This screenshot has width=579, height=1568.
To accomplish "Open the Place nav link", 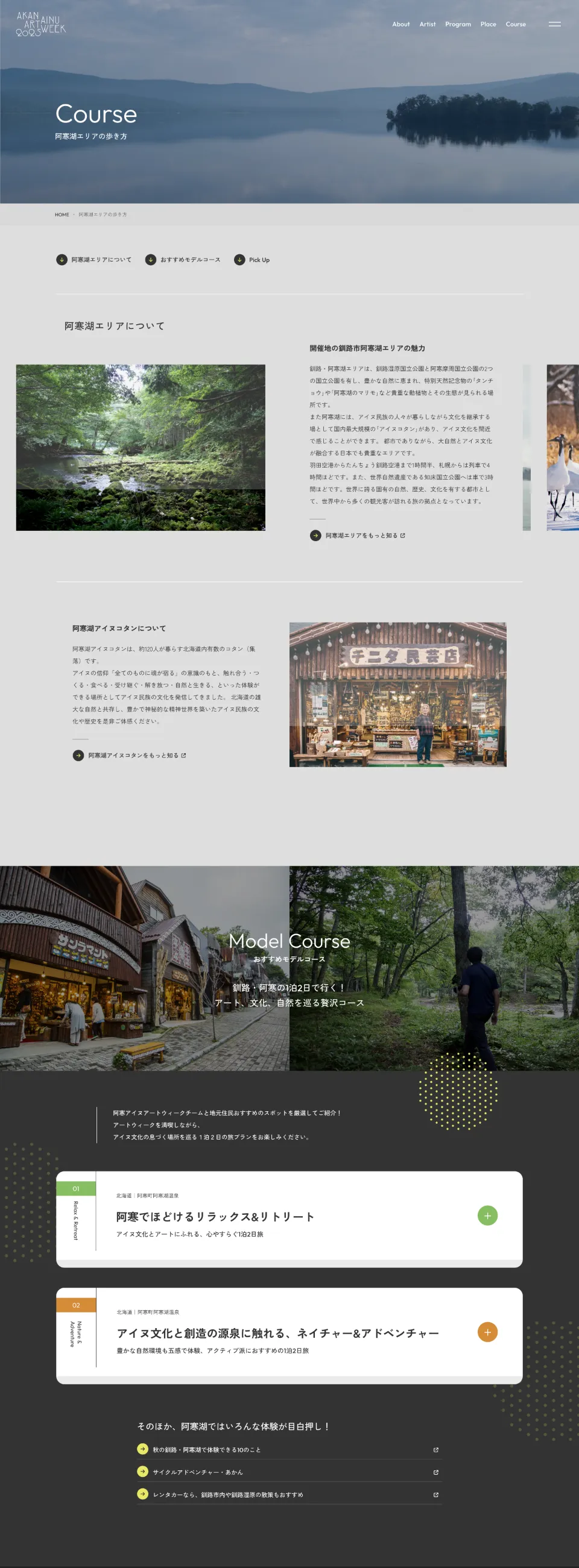I will coord(487,24).
